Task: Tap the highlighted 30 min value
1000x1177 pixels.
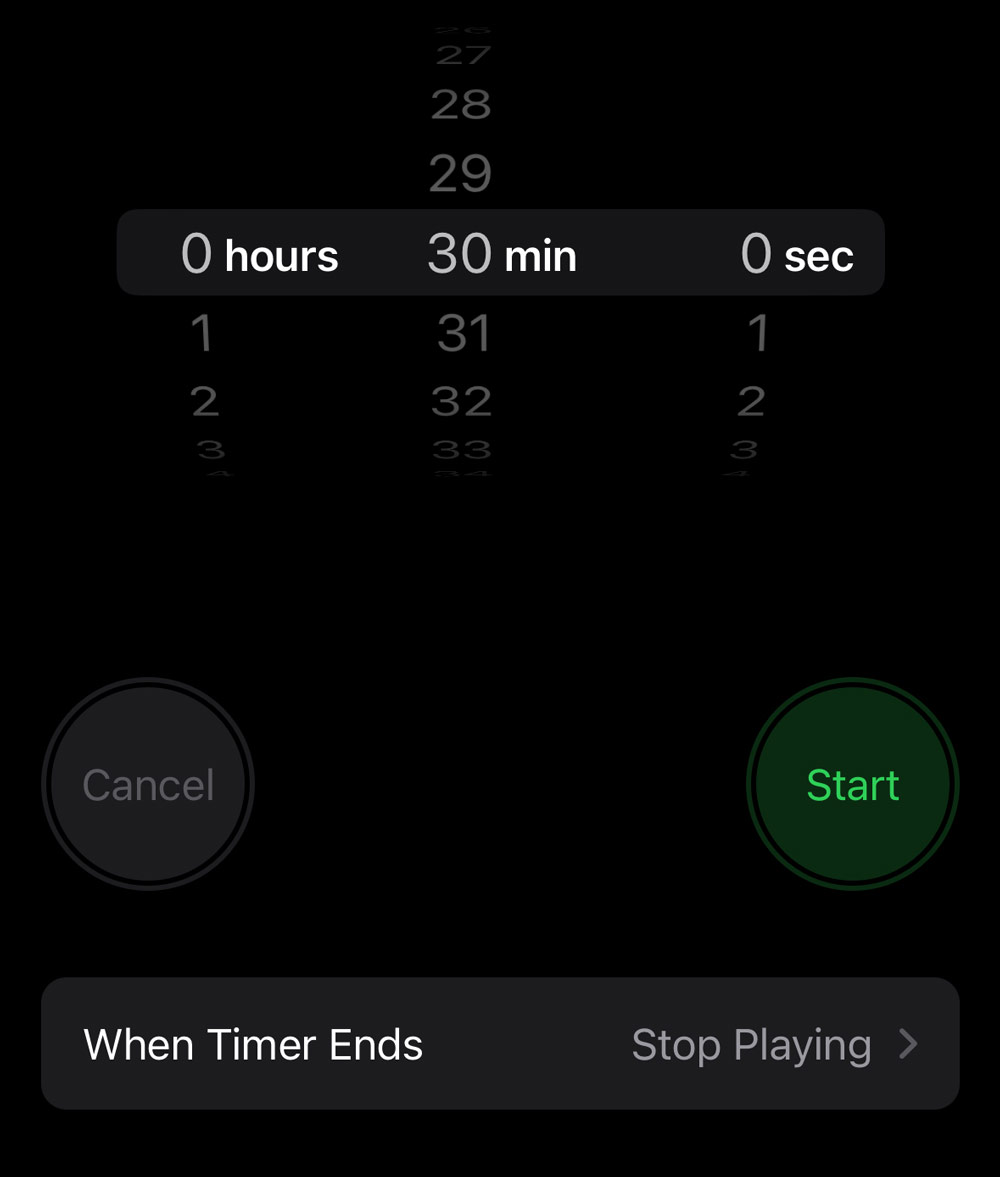Action: [x=501, y=253]
